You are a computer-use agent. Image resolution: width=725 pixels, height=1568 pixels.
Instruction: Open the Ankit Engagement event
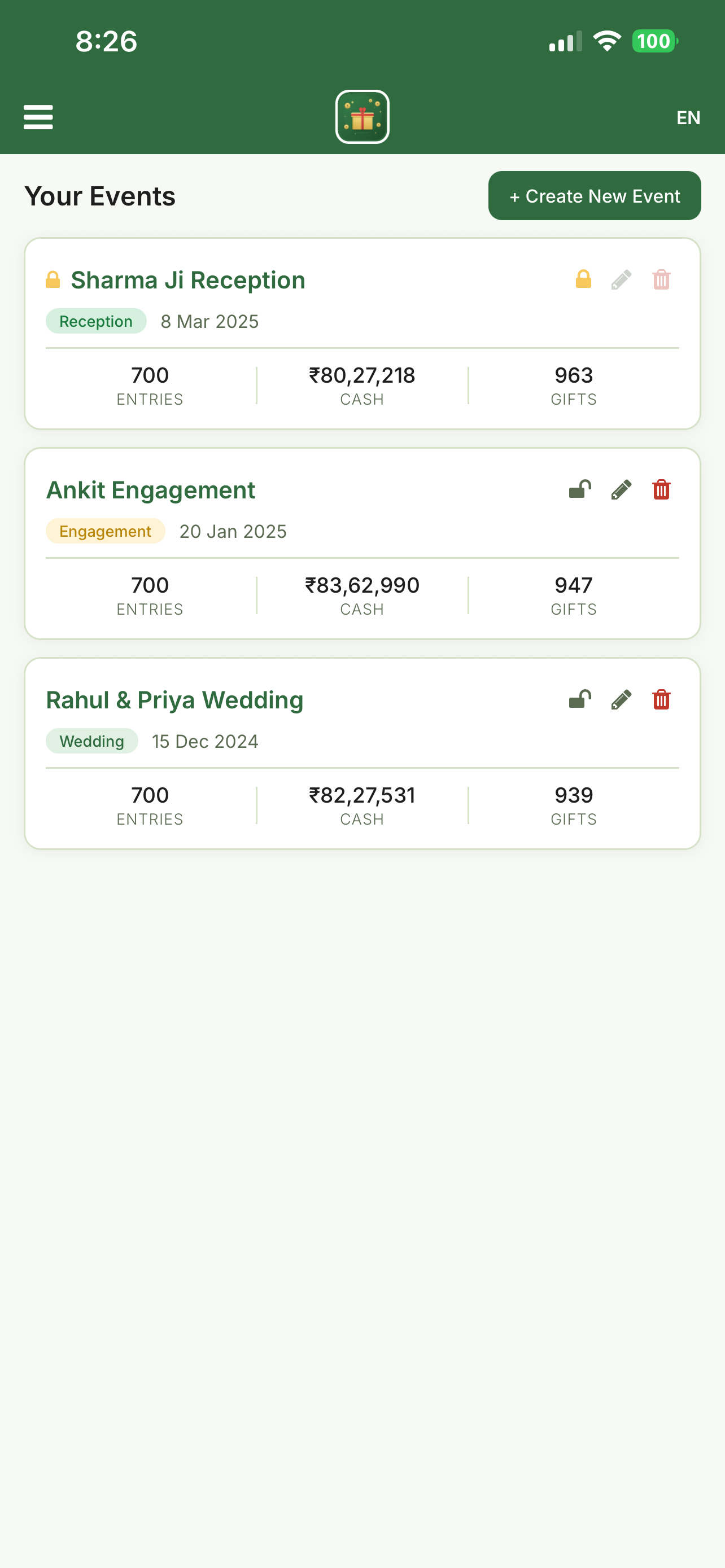coord(150,489)
